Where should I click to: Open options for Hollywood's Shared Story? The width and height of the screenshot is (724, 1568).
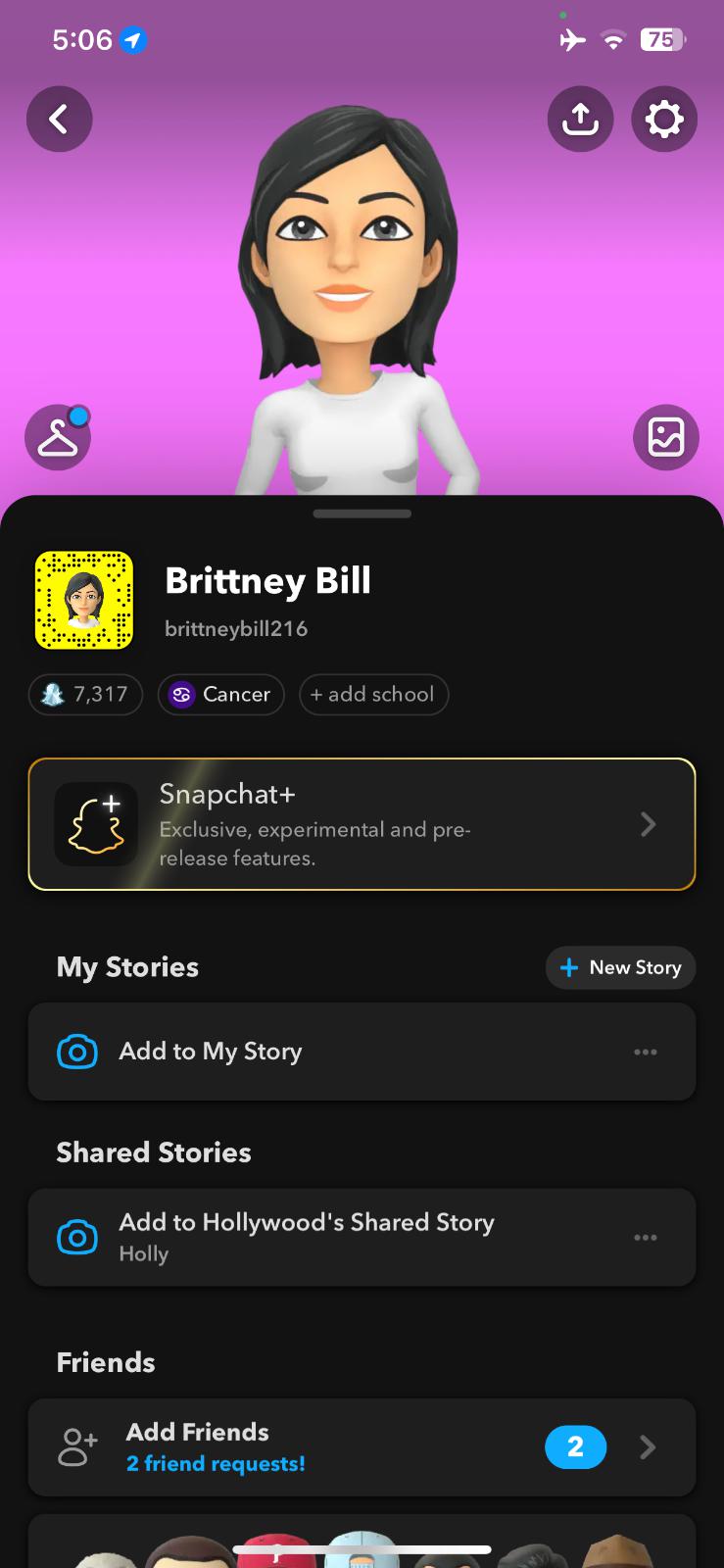646,1238
